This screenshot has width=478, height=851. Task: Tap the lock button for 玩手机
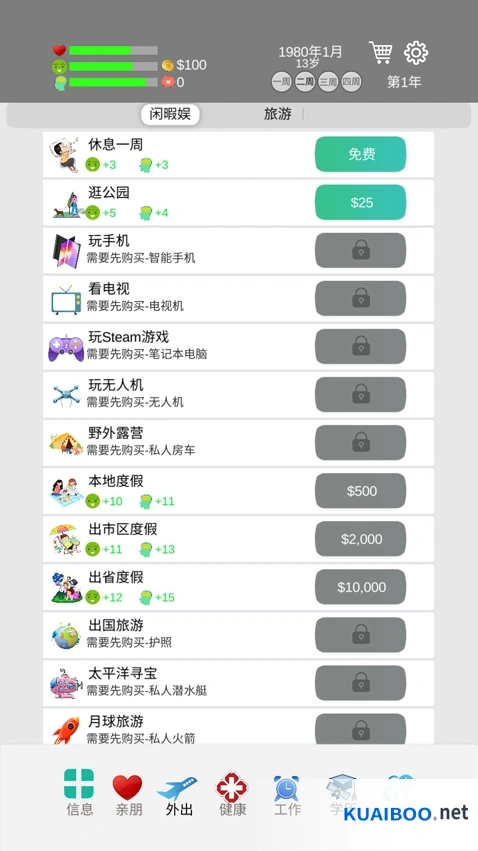point(360,250)
